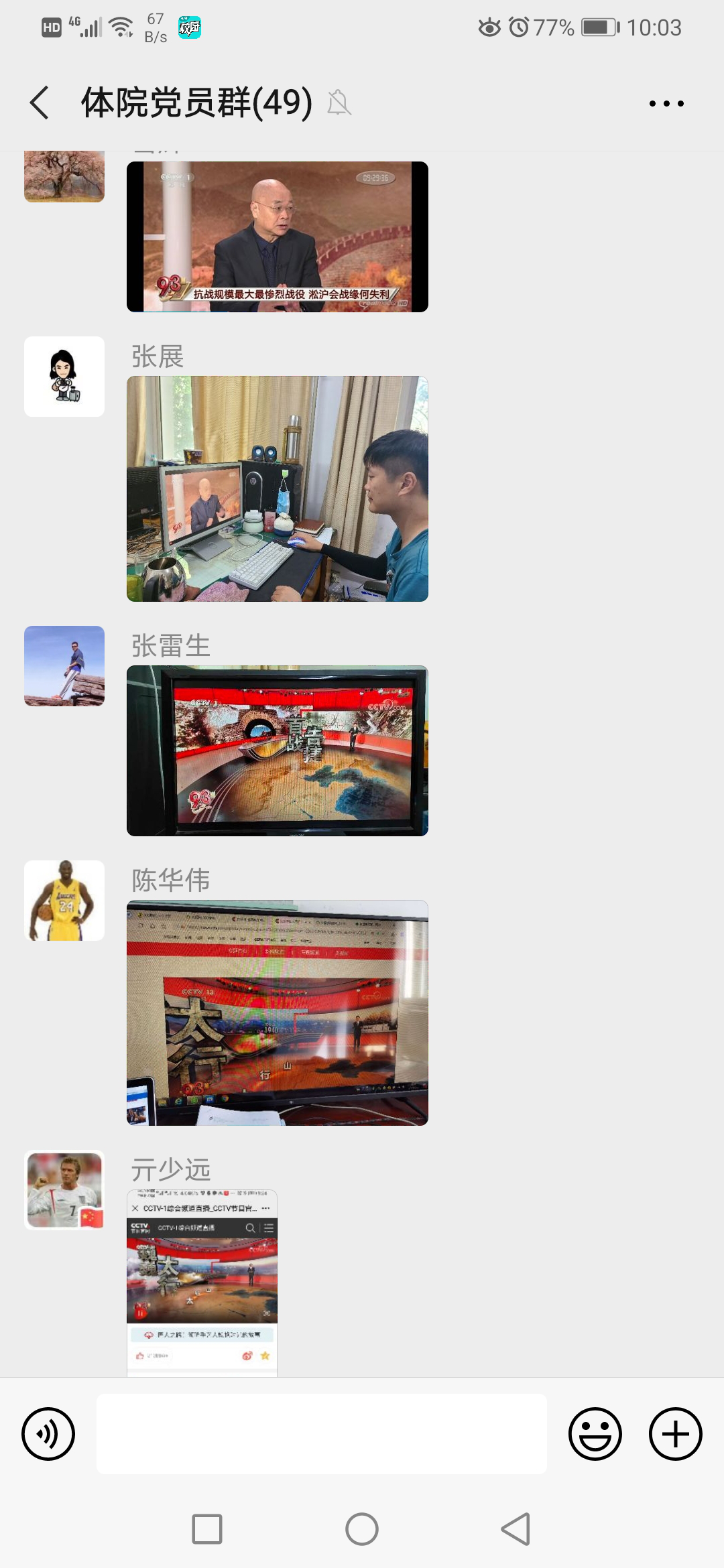View 亓少远's shared screenshot
This screenshot has width=724, height=1568.
(x=202, y=1283)
